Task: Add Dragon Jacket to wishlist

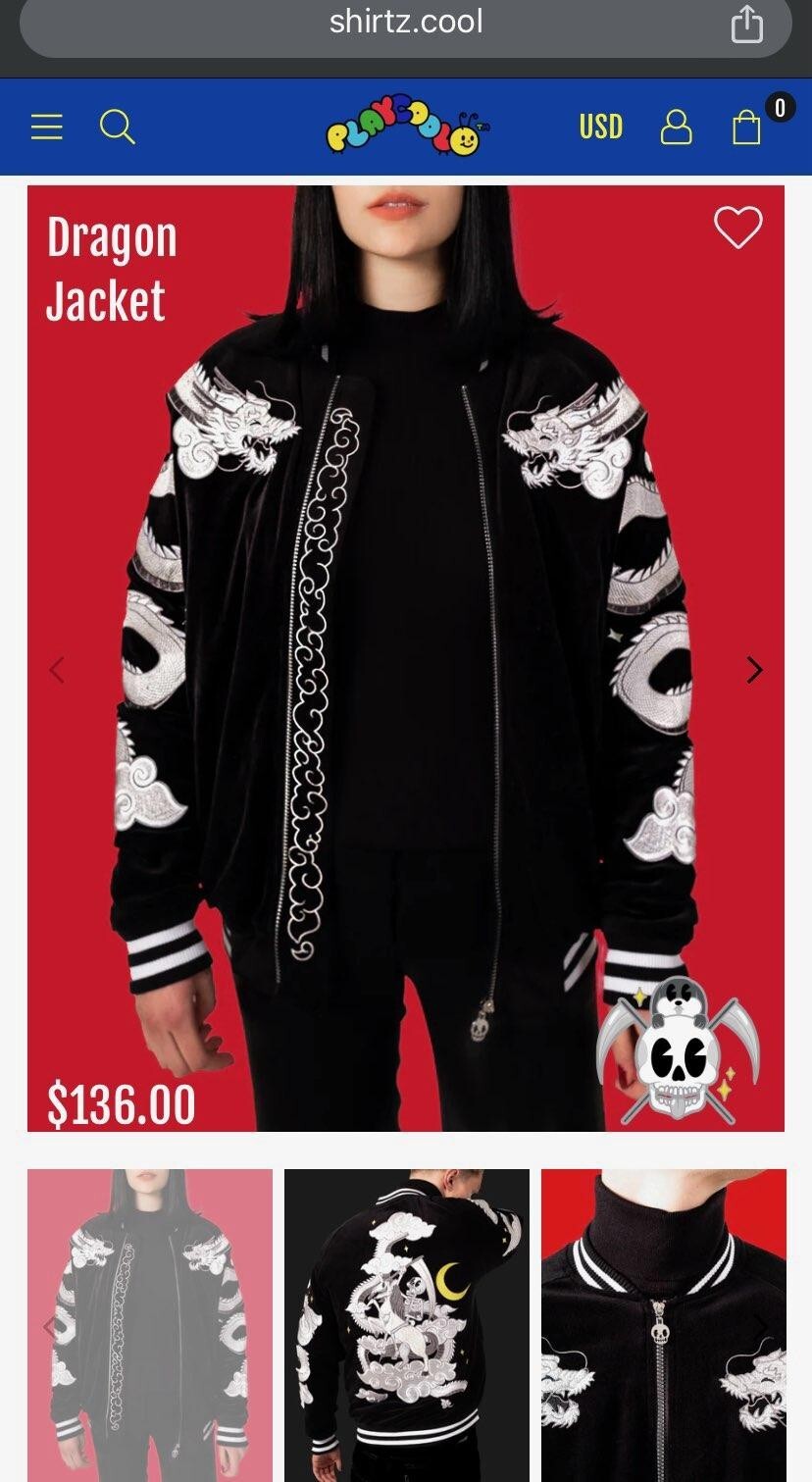Action: (x=737, y=228)
